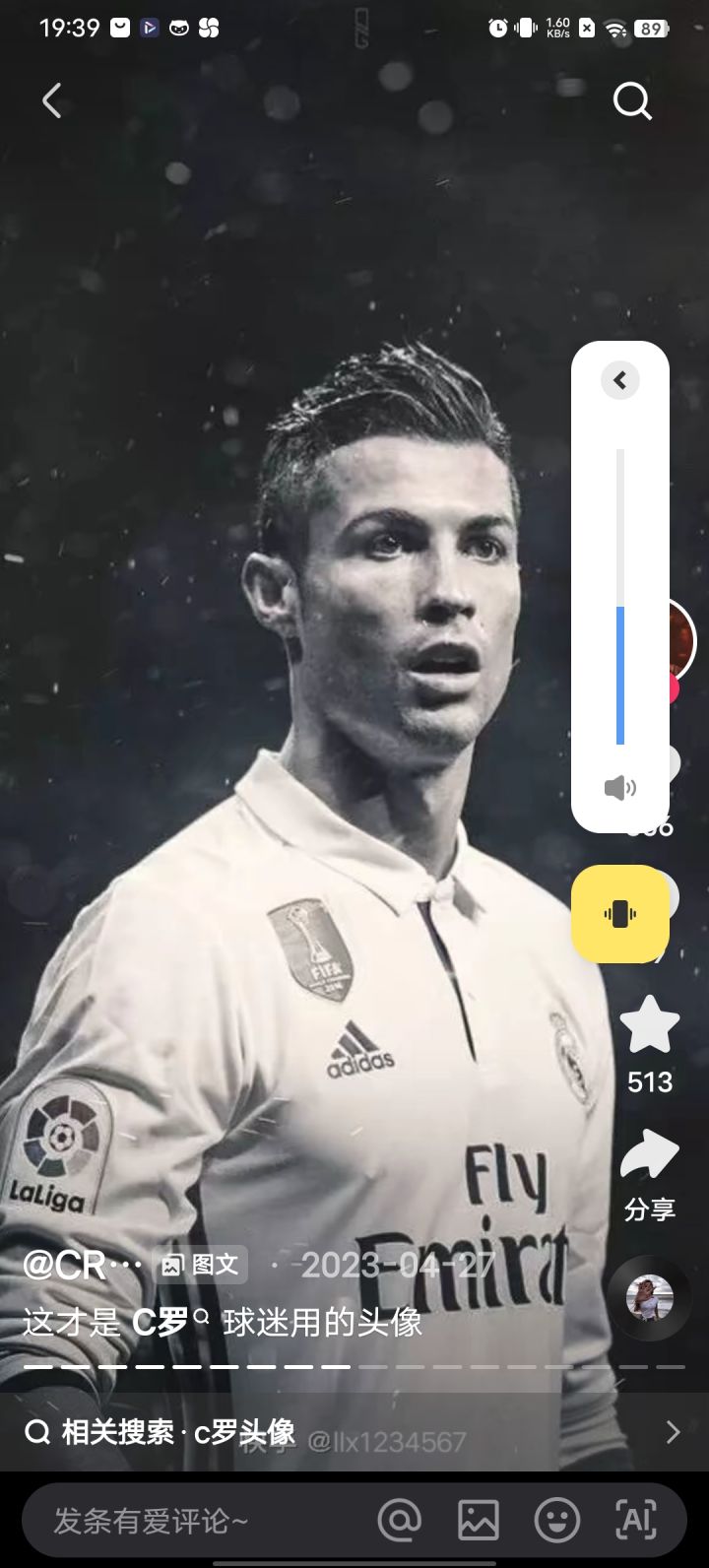Screen dimensions: 709x1568
Task: Open the emoji icon in comment bar
Action: (x=557, y=1519)
